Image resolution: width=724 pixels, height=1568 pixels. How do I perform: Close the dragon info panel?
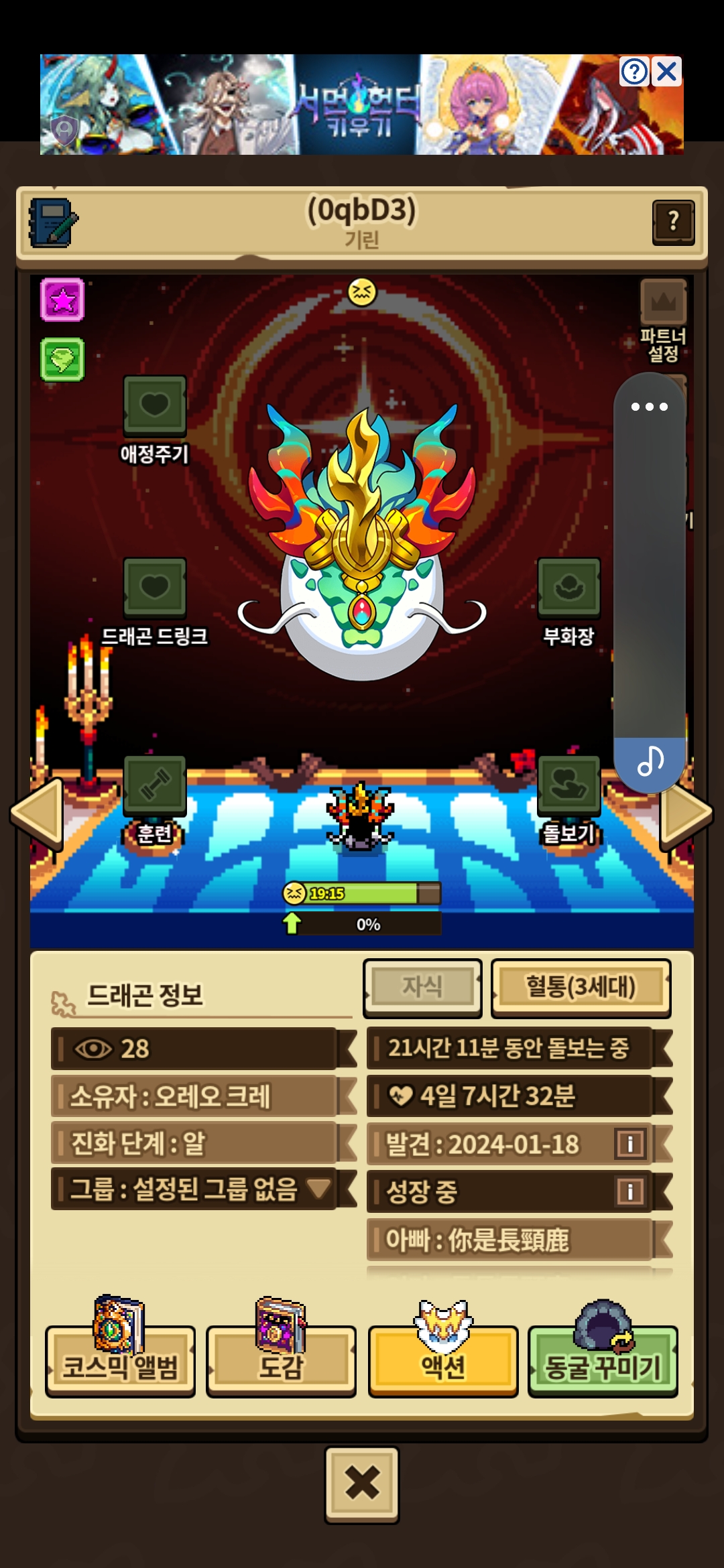click(x=362, y=1484)
